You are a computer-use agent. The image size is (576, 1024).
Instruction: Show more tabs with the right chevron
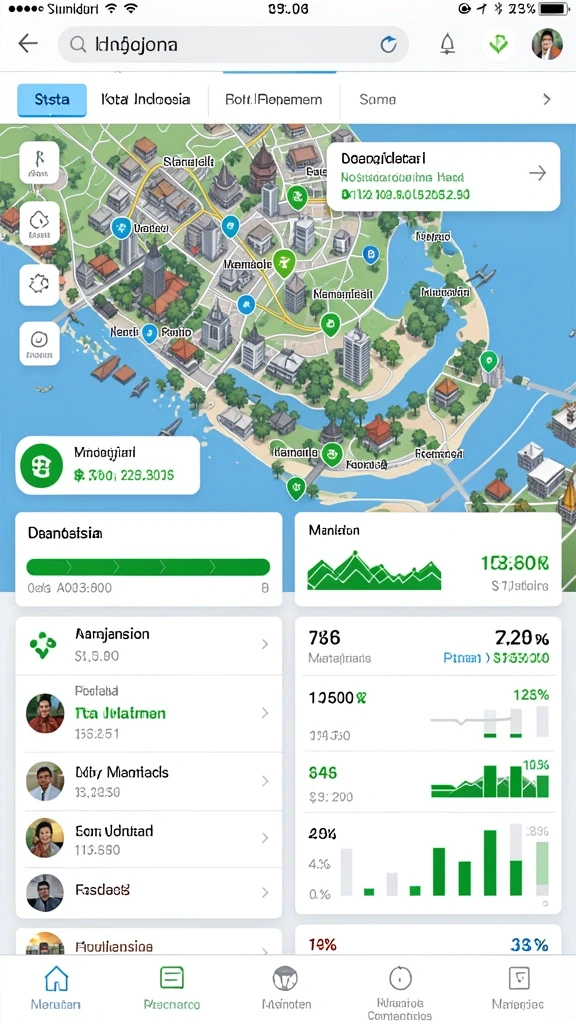click(547, 99)
